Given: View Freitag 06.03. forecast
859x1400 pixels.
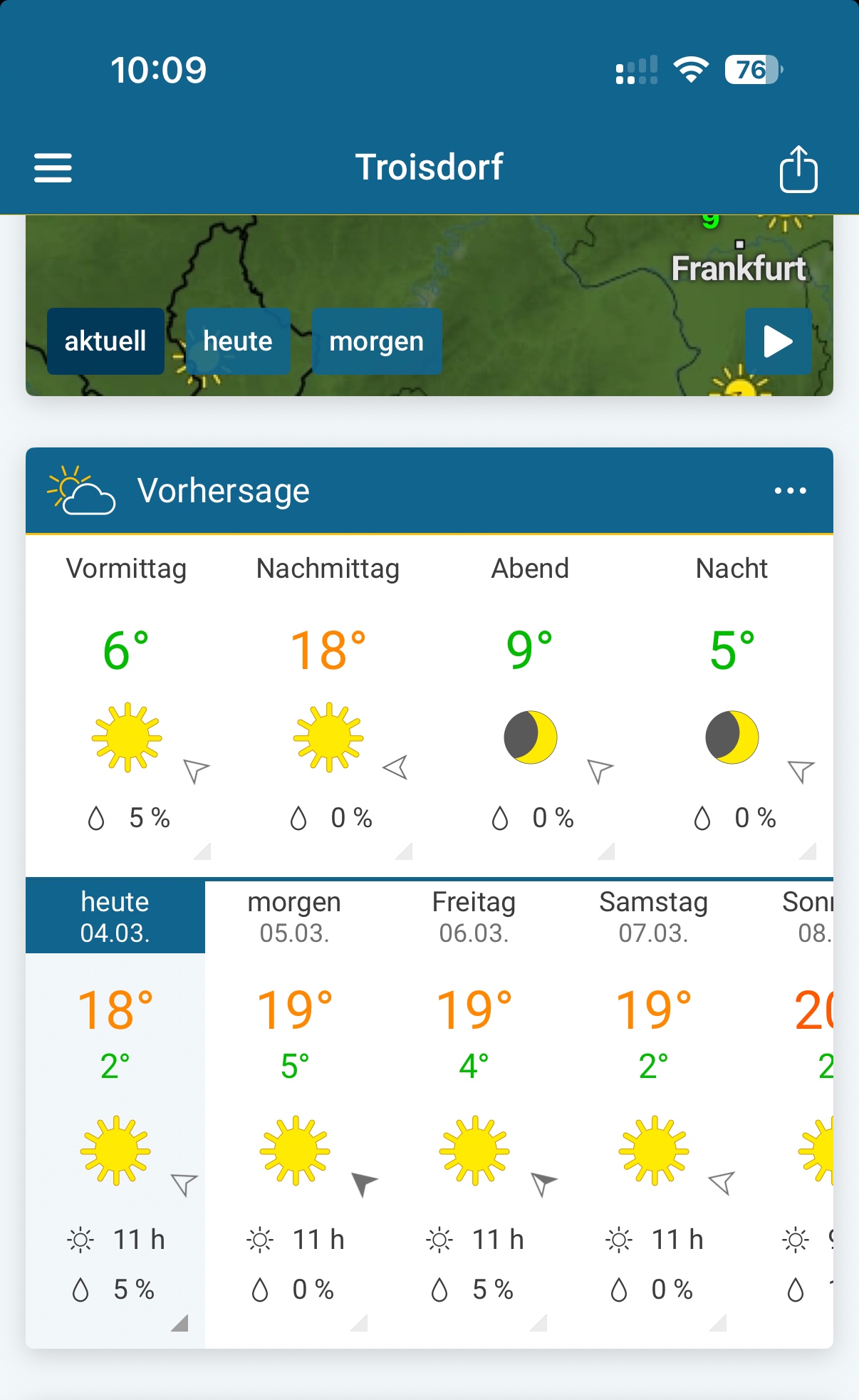Looking at the screenshot, I should tap(474, 917).
